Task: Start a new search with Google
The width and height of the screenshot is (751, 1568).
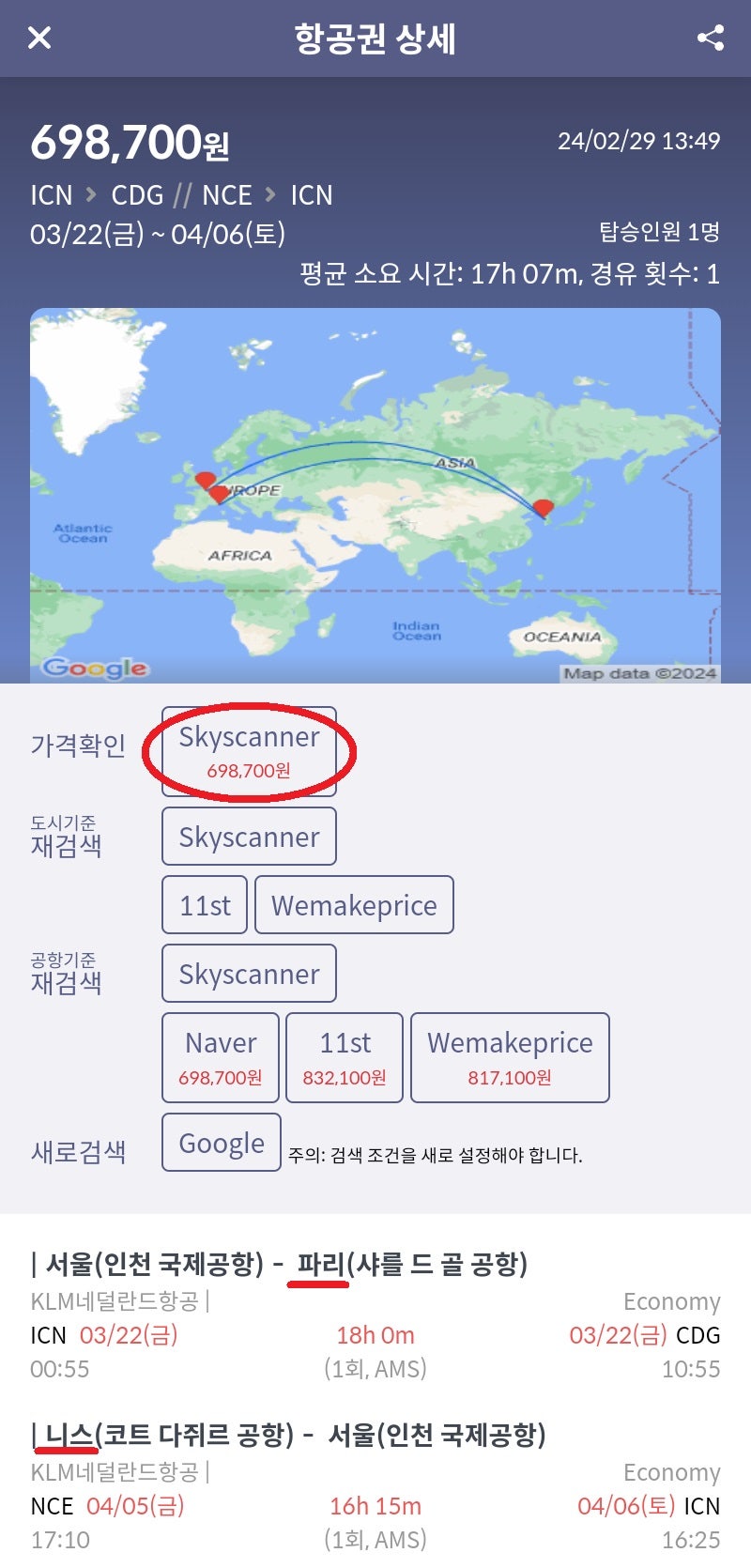Action: tap(221, 1142)
